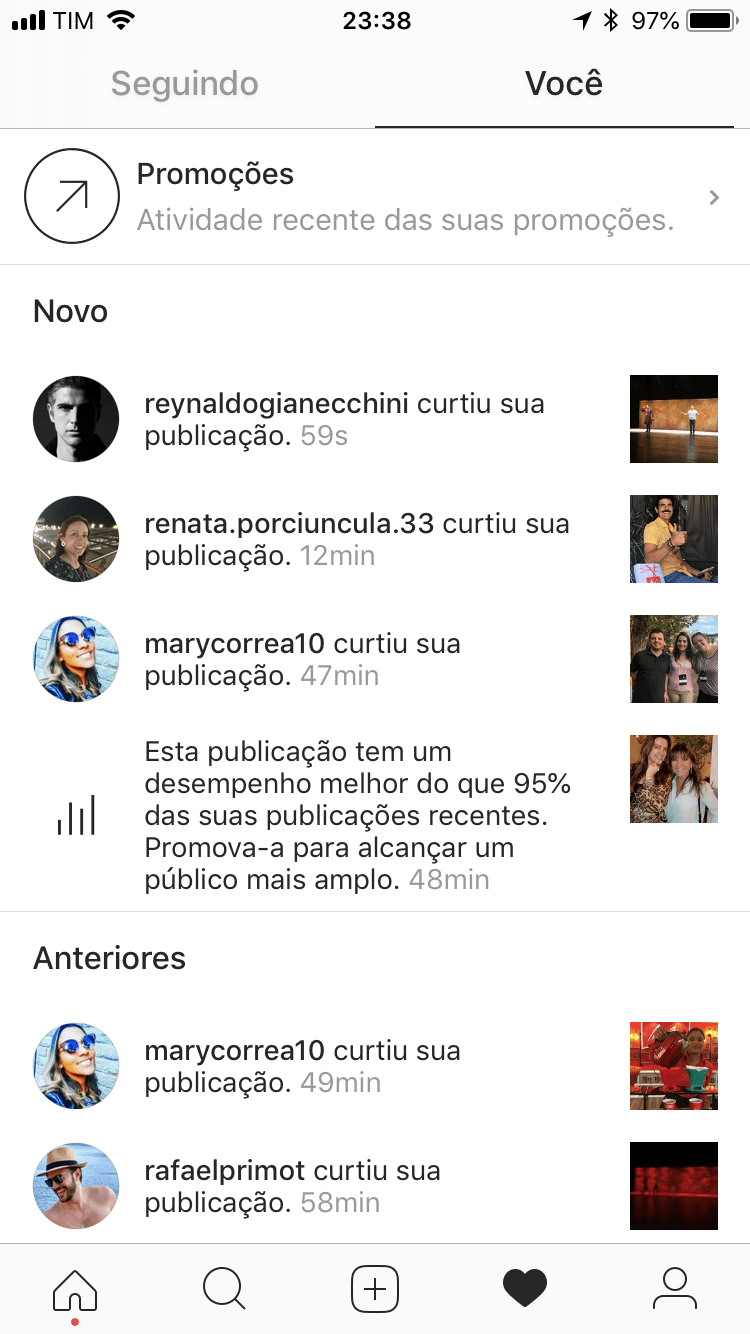
Task: Open the post marycorrea10 liked 49min ago
Action: pyautogui.click(x=673, y=1066)
